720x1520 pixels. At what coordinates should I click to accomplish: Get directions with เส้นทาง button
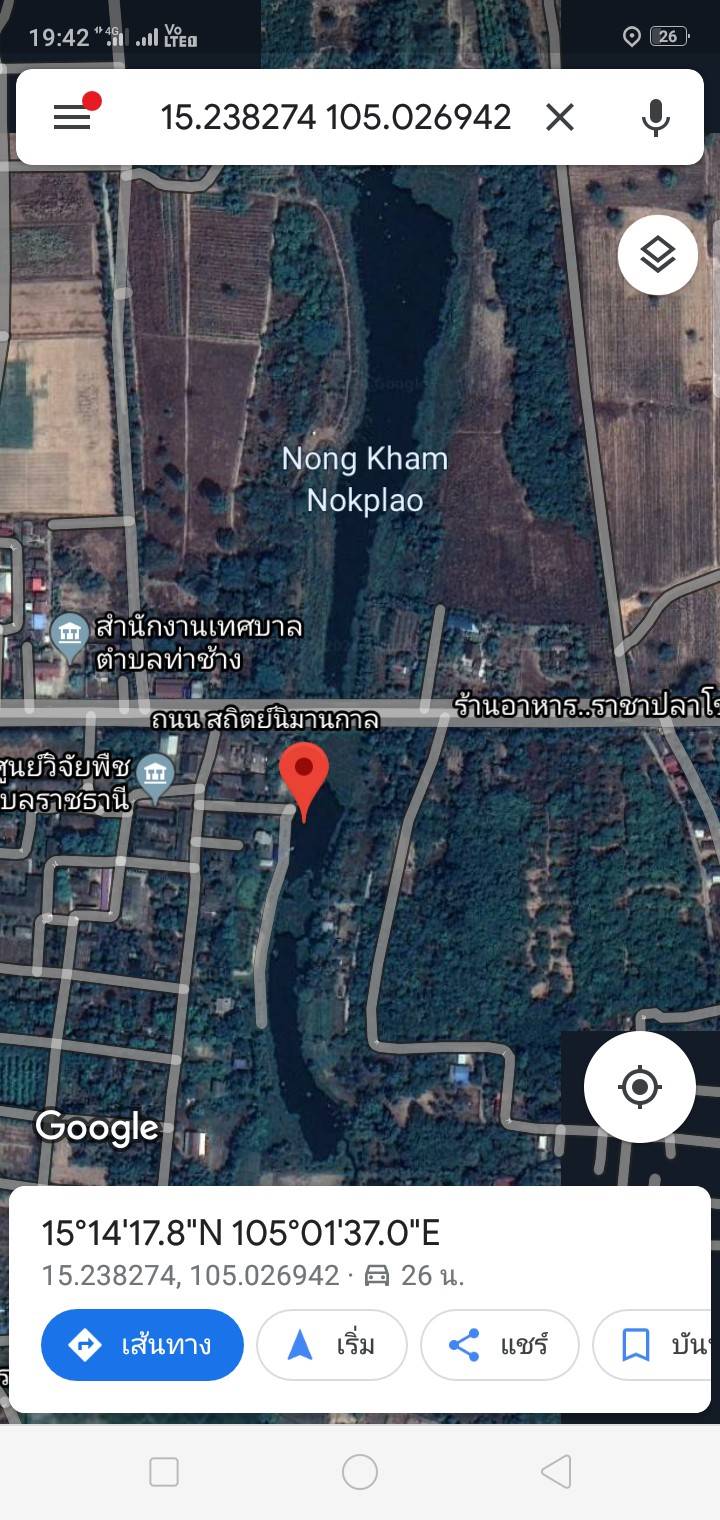[x=142, y=1345]
